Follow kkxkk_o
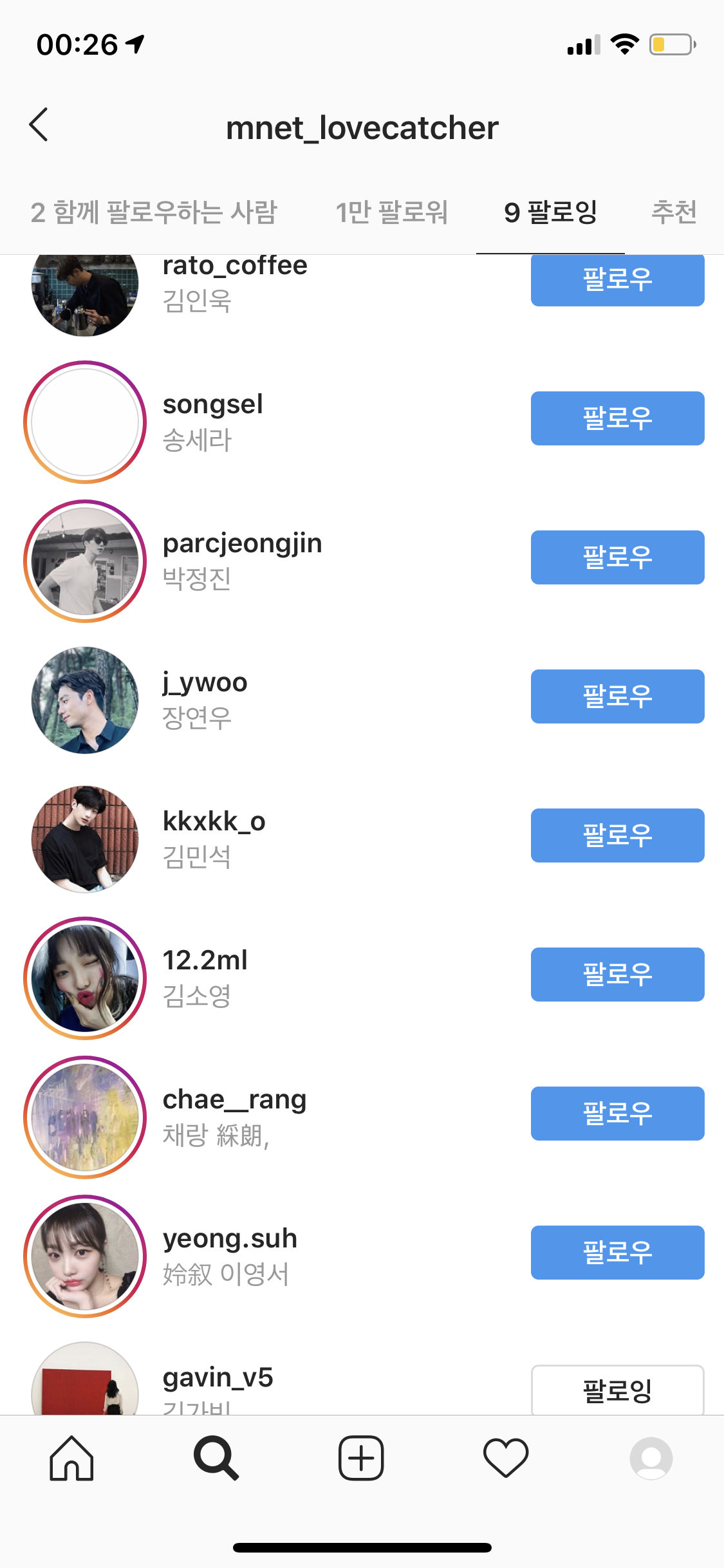The height and width of the screenshot is (1568, 724). tap(617, 835)
